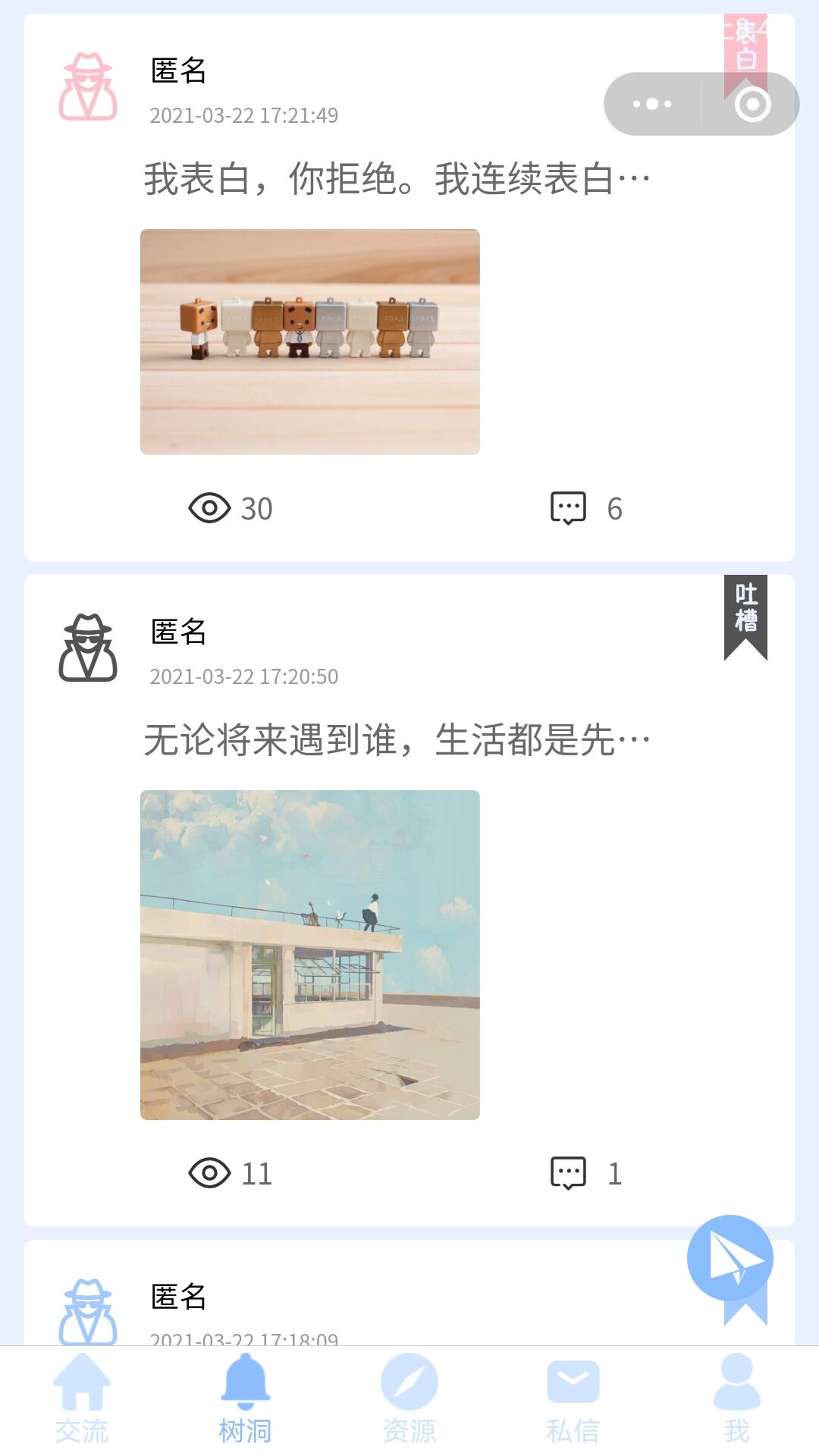Switch to the 交流 tab

coord(82,1400)
